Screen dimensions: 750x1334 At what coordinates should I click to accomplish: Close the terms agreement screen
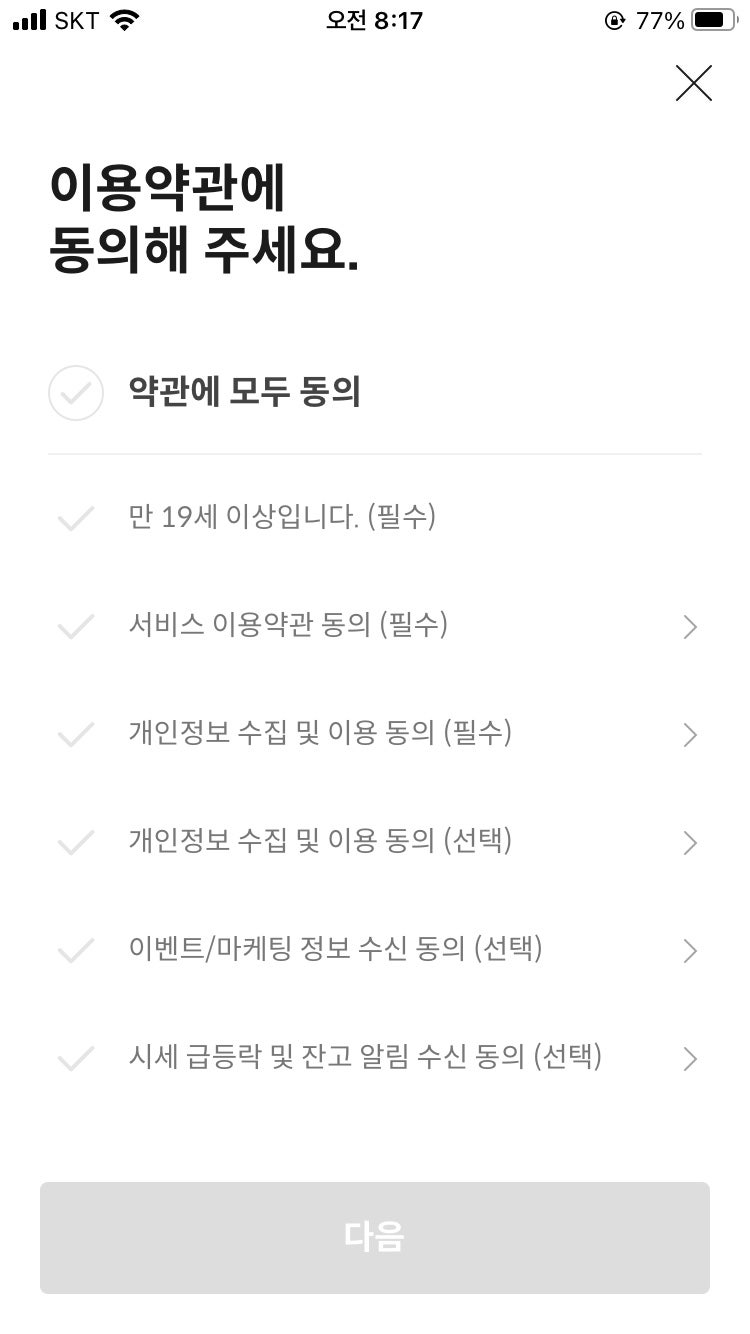coord(693,83)
